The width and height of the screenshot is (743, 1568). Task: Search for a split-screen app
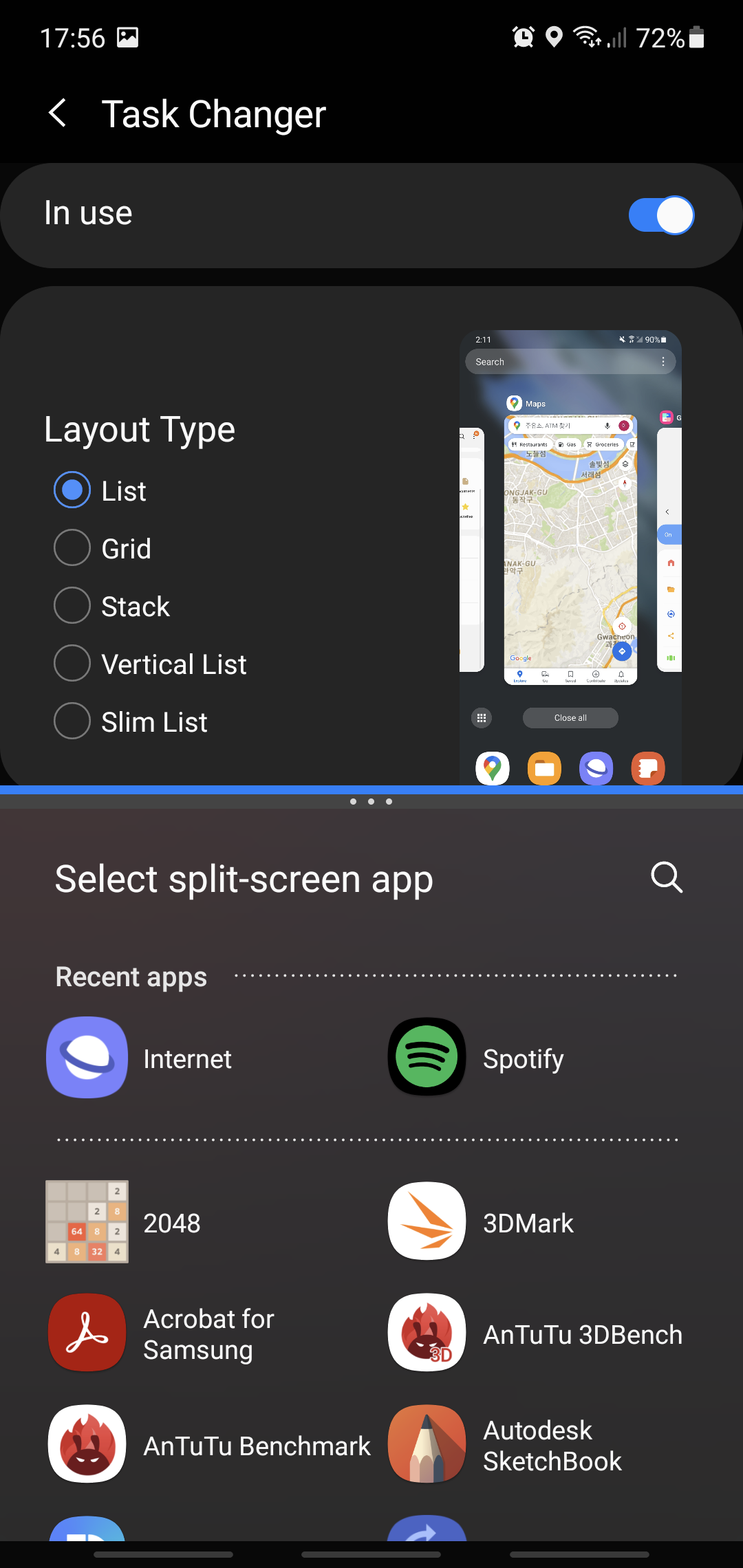click(x=666, y=878)
